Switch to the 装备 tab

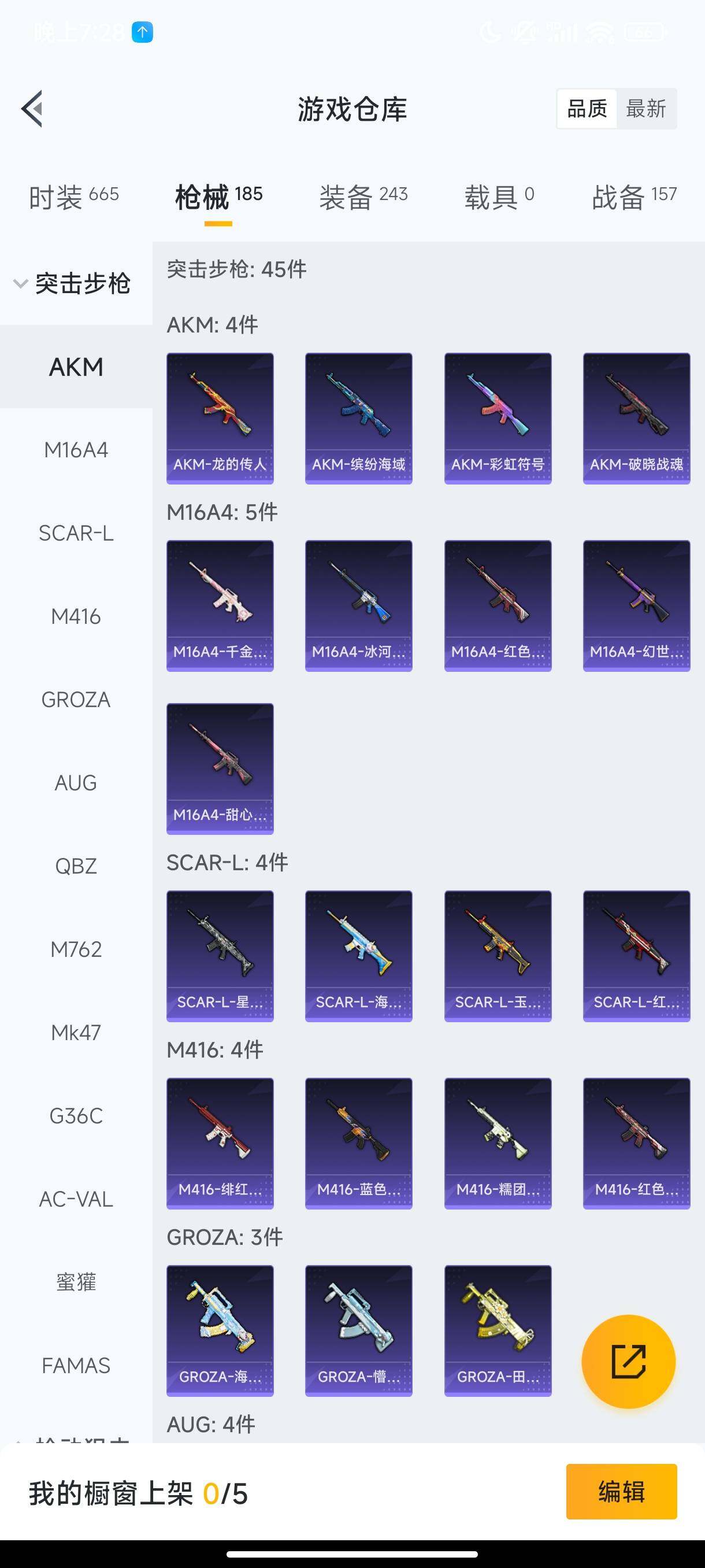point(363,197)
